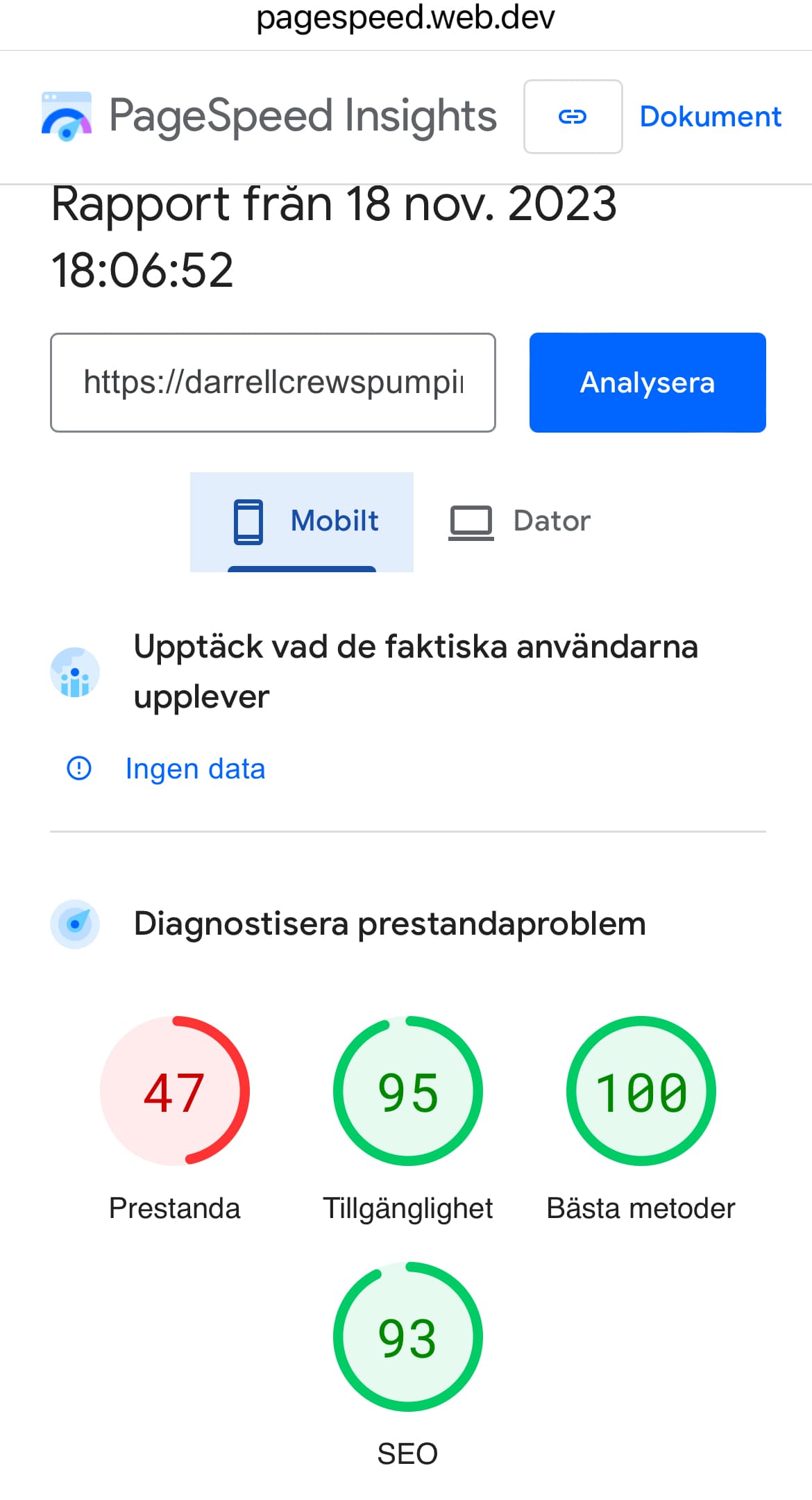This screenshot has height=1500, width=812.
Task: Tap the Analysera button
Action: 648,383
